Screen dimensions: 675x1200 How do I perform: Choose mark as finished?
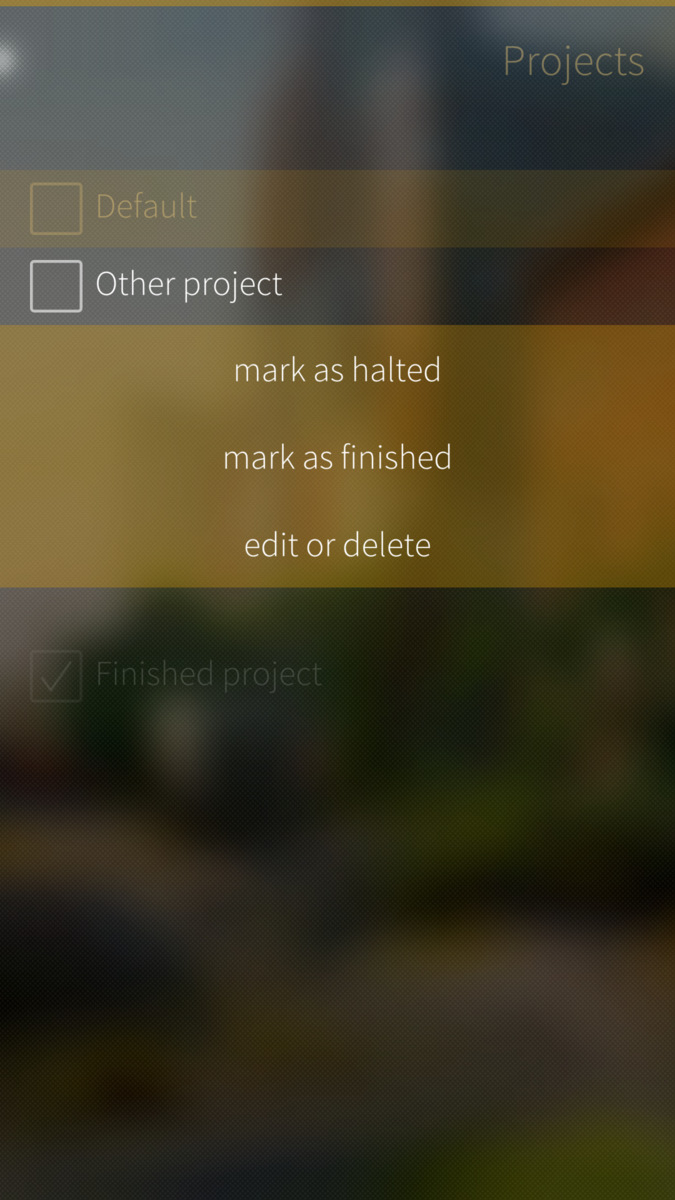(337, 458)
